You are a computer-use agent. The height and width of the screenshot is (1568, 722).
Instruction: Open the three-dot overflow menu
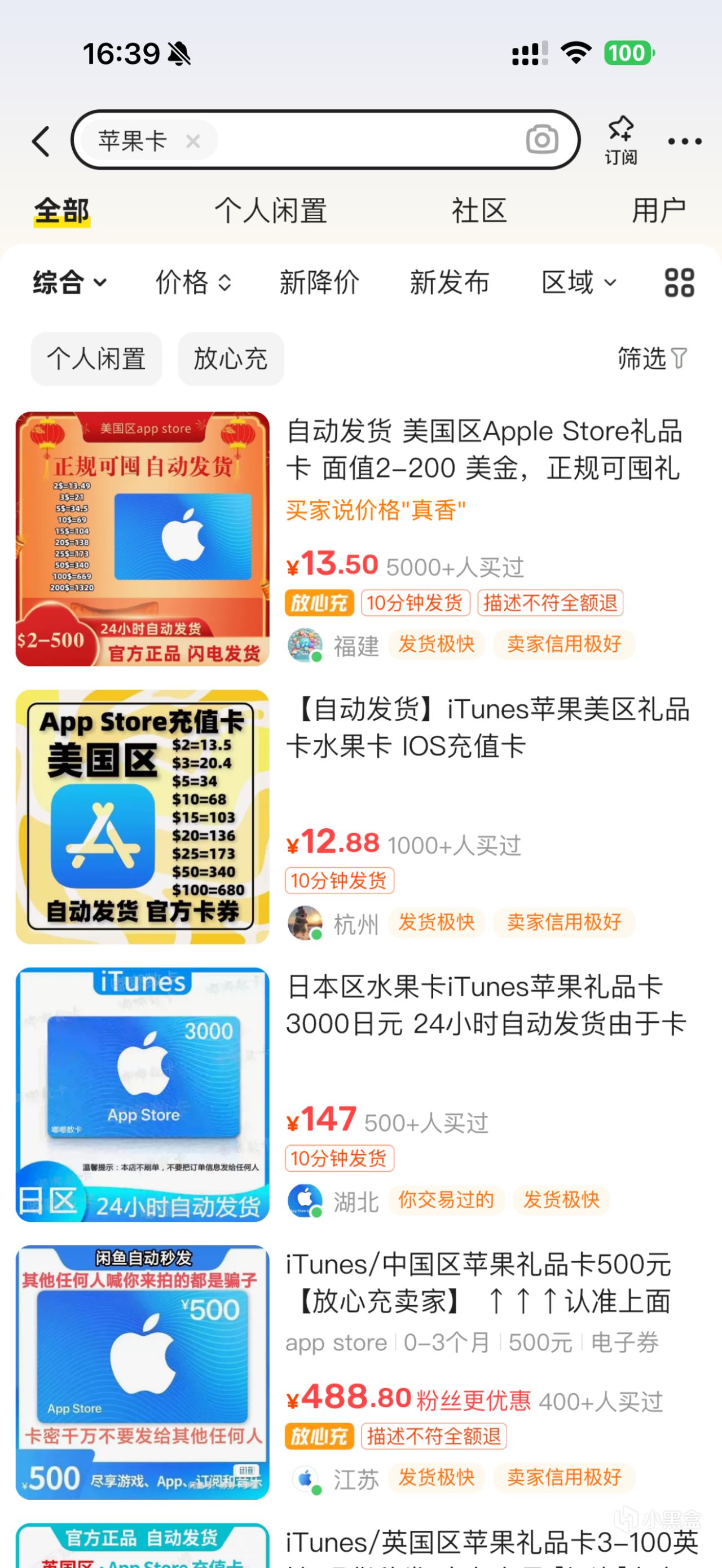(684, 141)
